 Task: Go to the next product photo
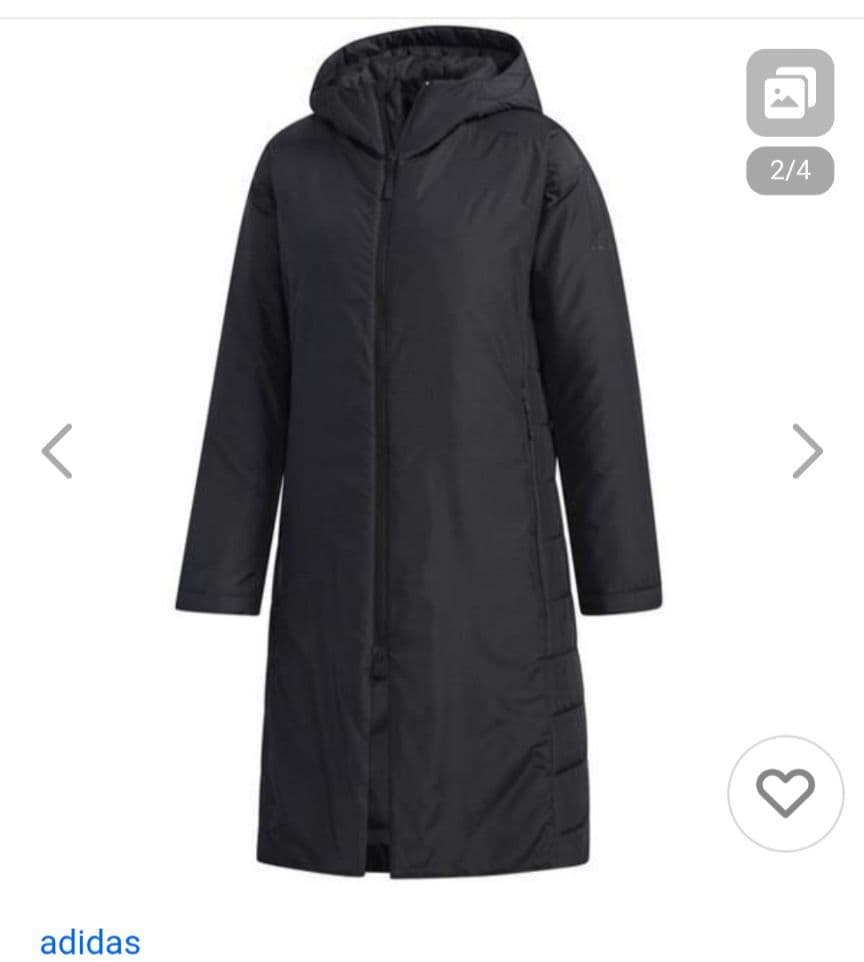807,451
